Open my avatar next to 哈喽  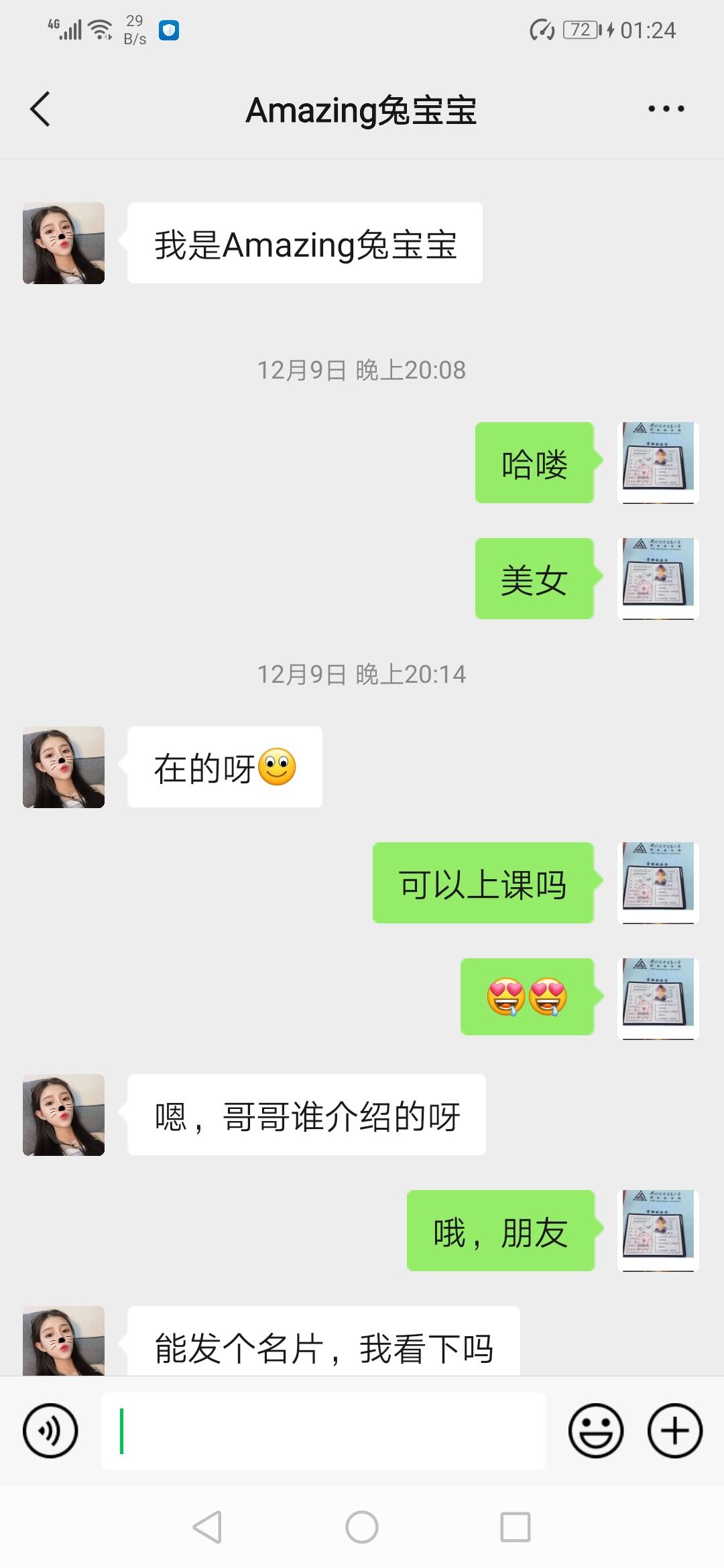click(x=658, y=462)
